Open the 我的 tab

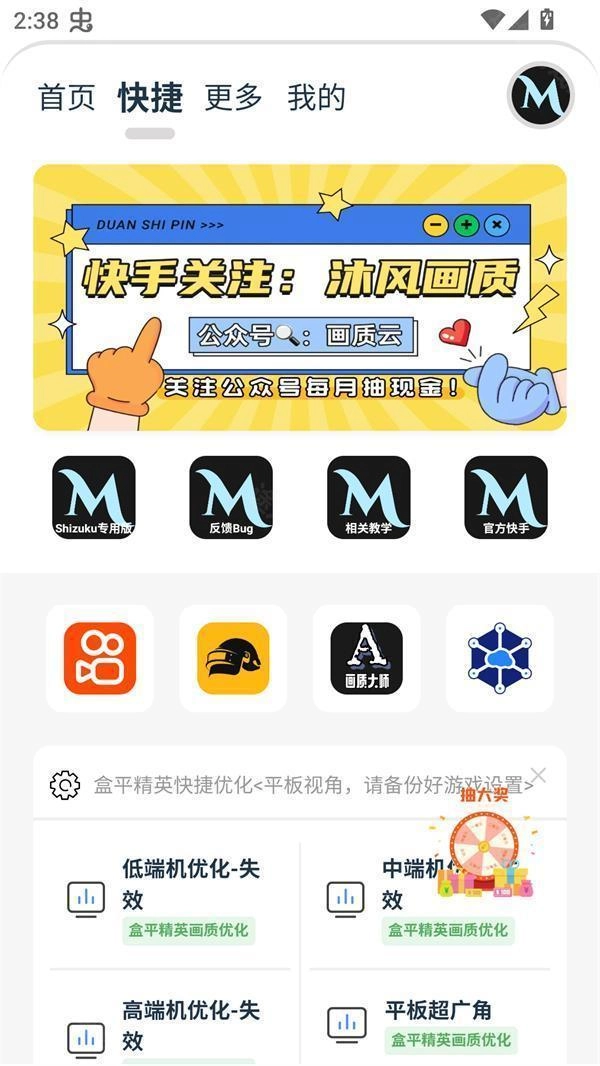pyautogui.click(x=316, y=97)
